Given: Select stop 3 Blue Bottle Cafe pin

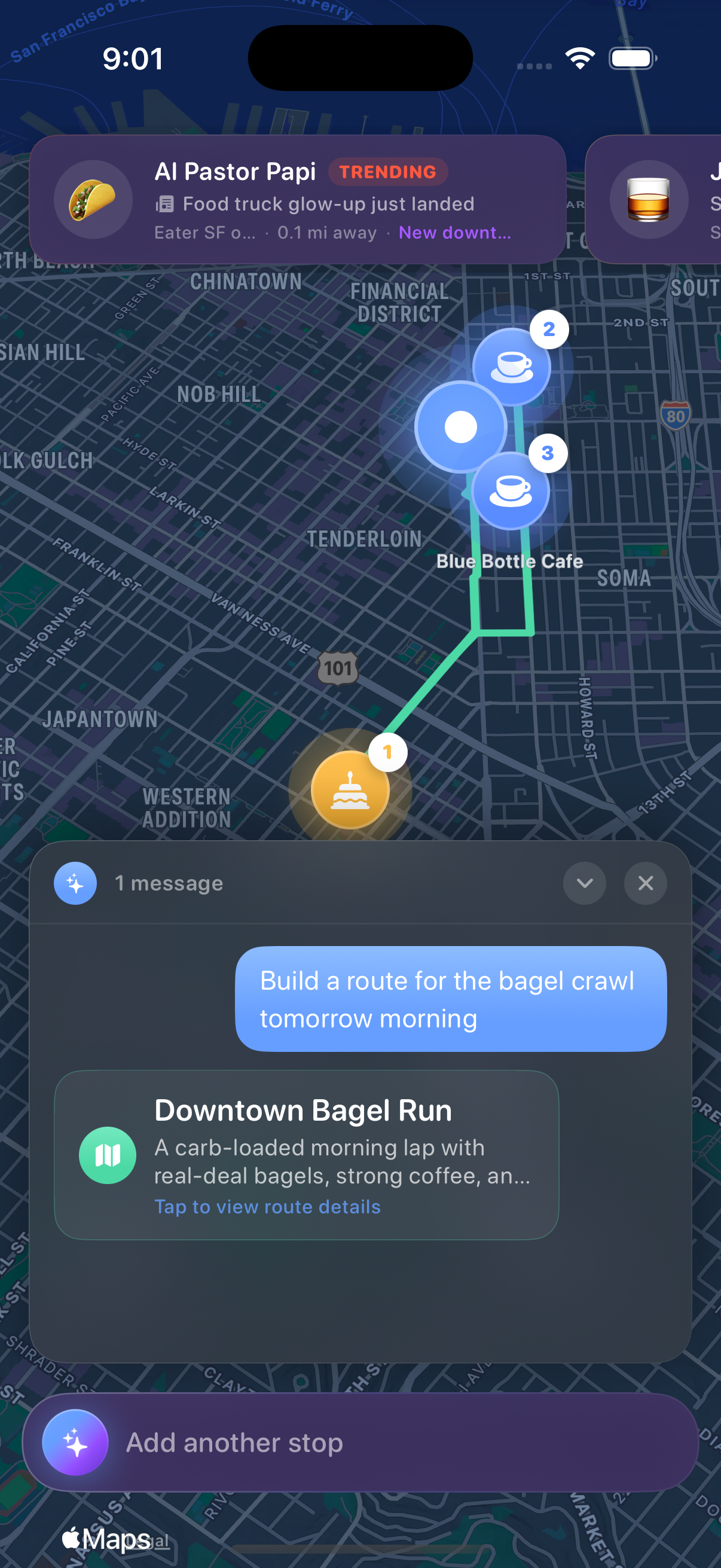Looking at the screenshot, I should point(511,490).
